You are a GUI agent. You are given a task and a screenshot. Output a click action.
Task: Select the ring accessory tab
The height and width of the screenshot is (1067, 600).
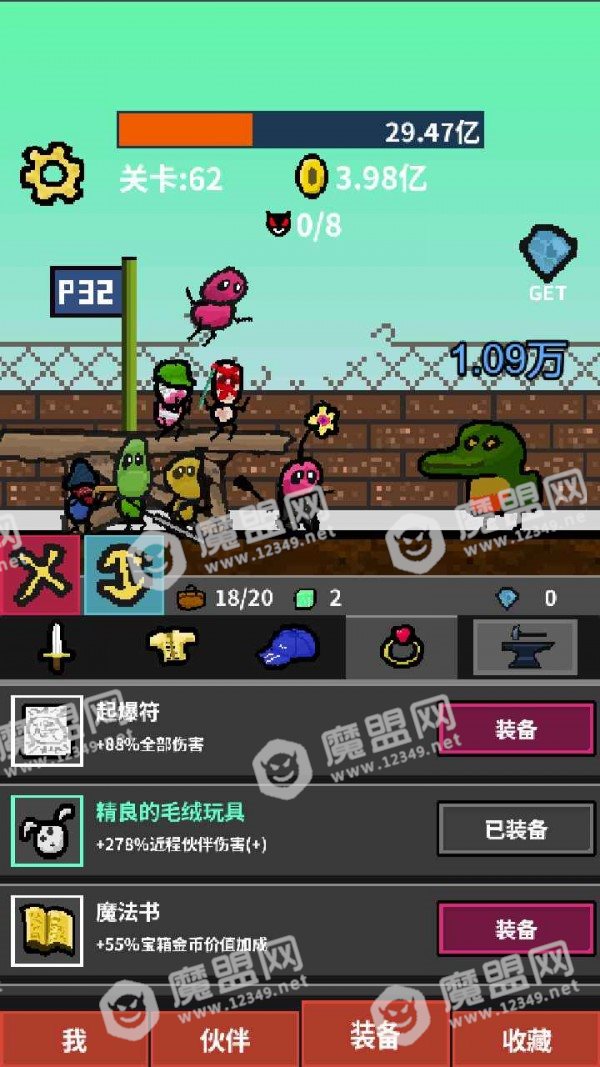[x=401, y=647]
